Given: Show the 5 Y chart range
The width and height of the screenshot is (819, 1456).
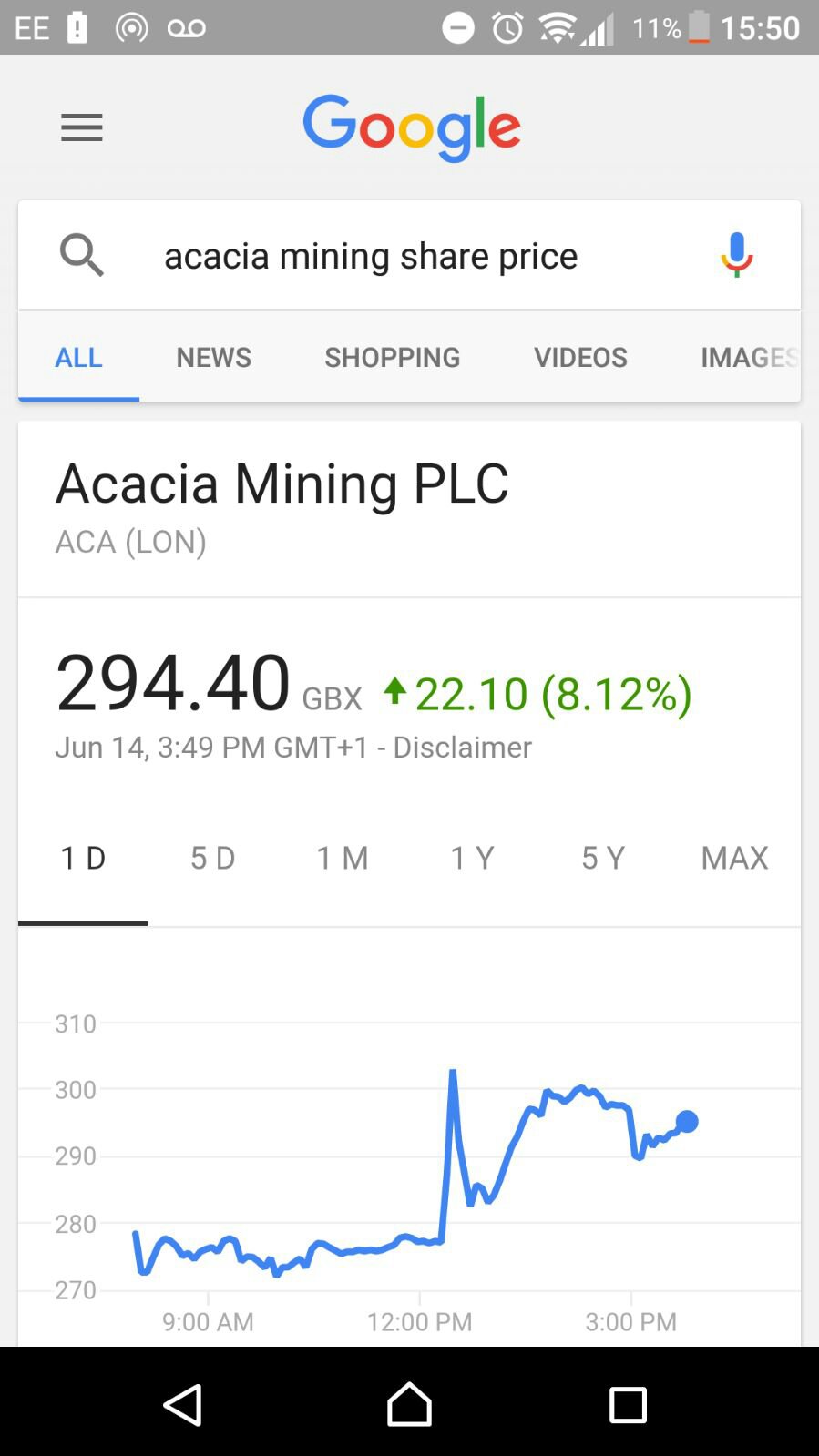Looking at the screenshot, I should click(x=602, y=858).
